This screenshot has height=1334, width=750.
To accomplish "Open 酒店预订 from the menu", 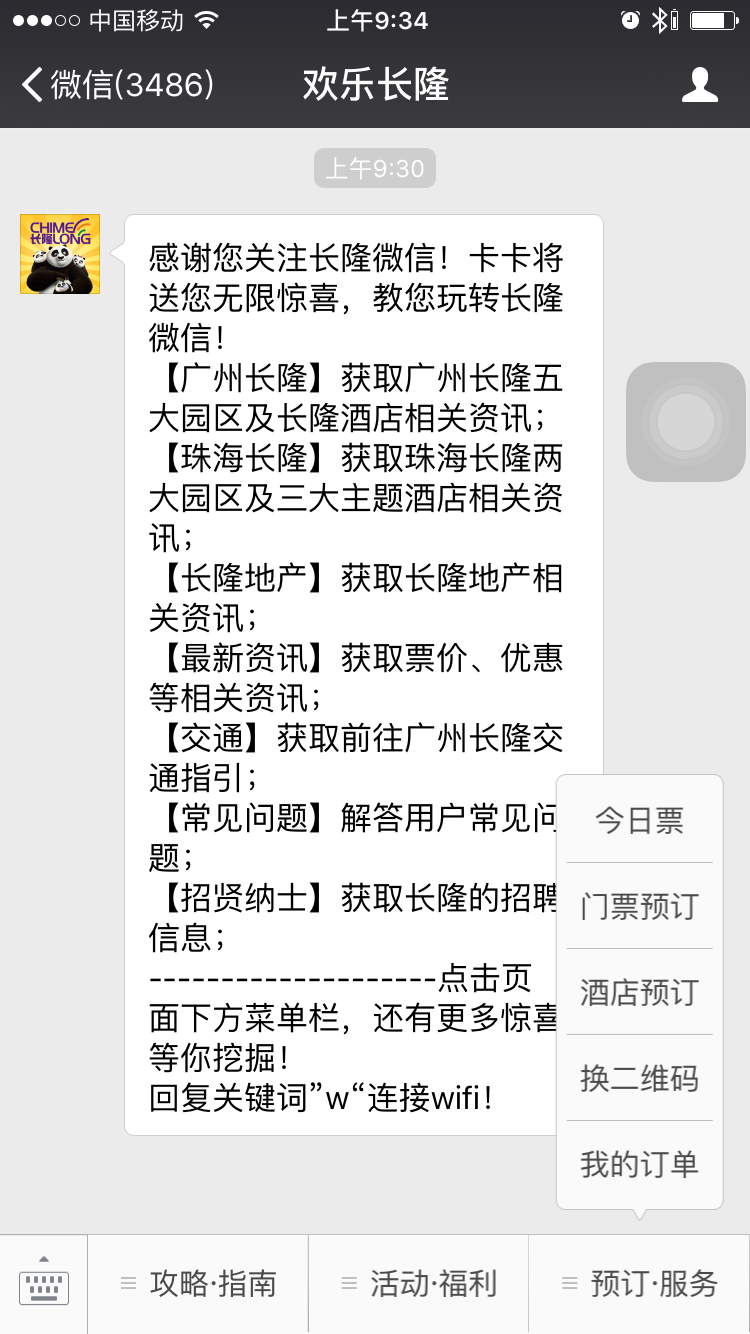I will point(639,992).
